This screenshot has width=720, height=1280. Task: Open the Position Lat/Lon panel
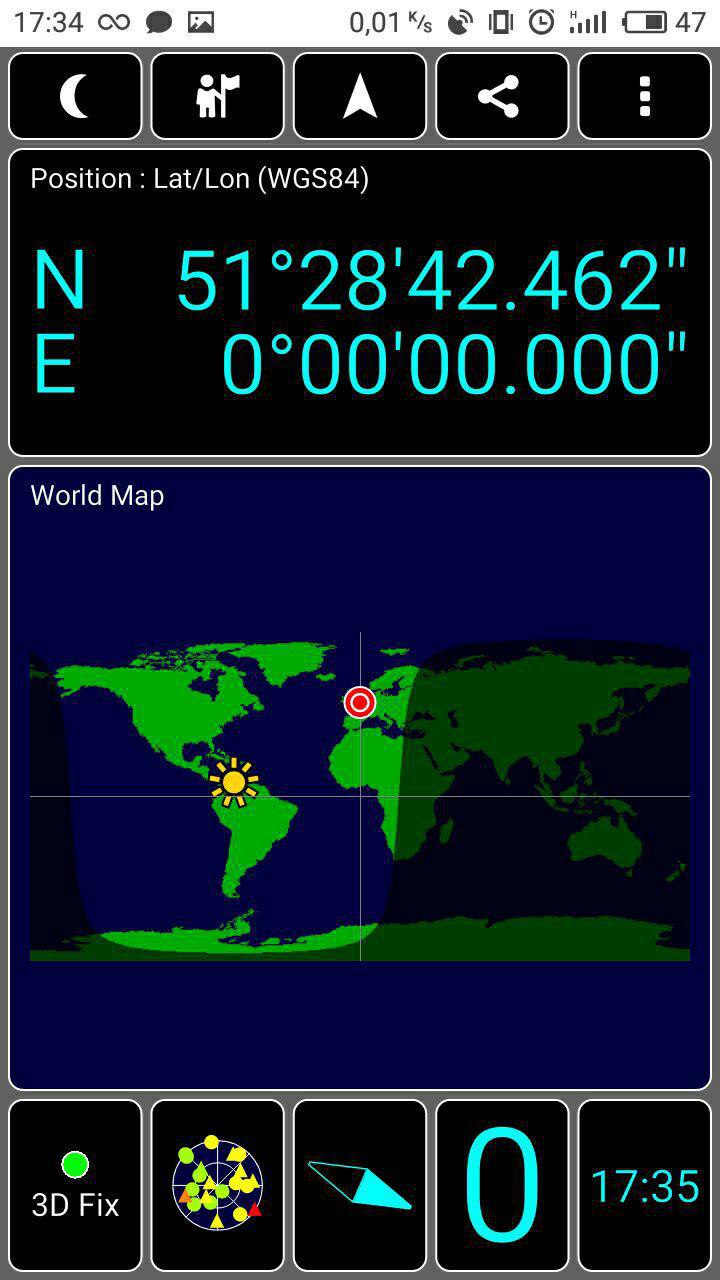point(360,302)
